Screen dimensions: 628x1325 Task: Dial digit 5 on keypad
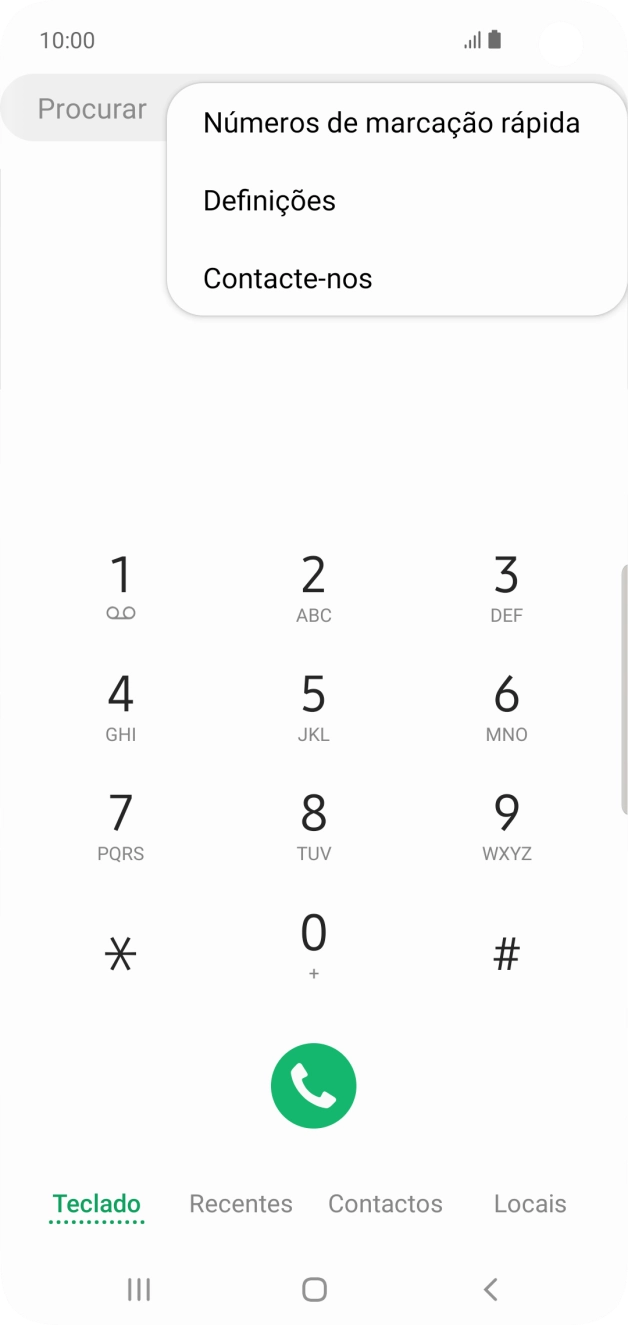click(313, 707)
